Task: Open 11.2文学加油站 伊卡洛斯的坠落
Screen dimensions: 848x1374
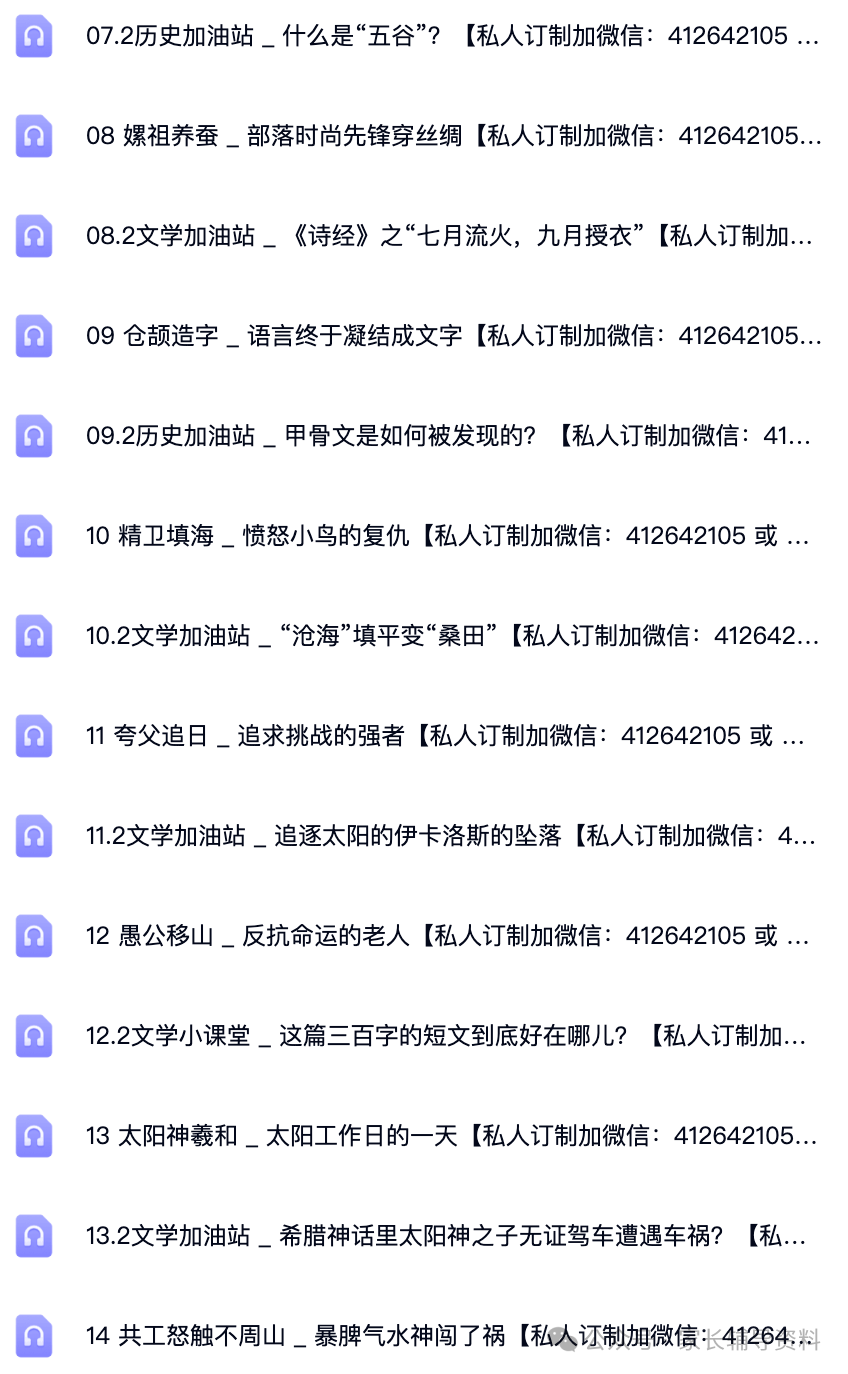Action: [x=424, y=836]
